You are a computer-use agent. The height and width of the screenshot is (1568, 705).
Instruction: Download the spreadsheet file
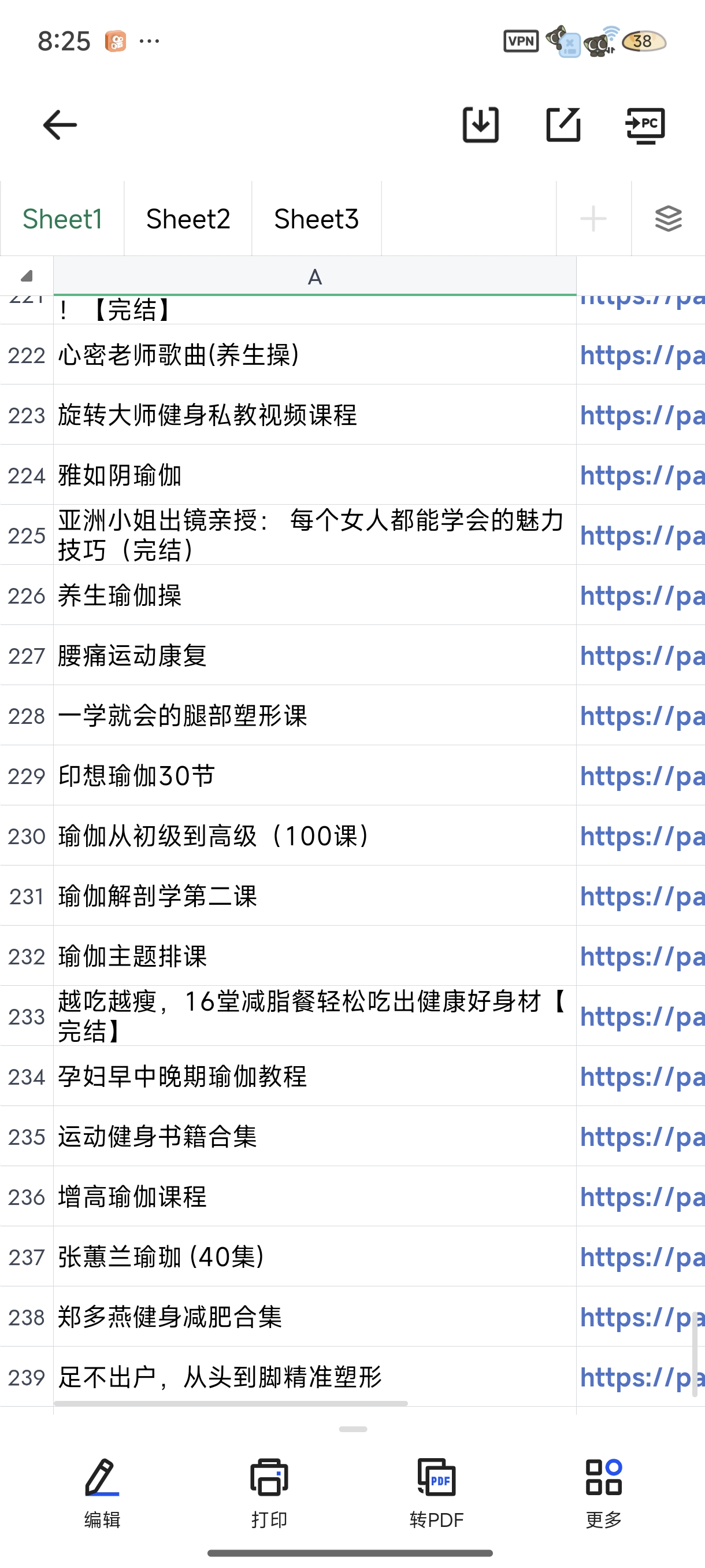click(481, 125)
